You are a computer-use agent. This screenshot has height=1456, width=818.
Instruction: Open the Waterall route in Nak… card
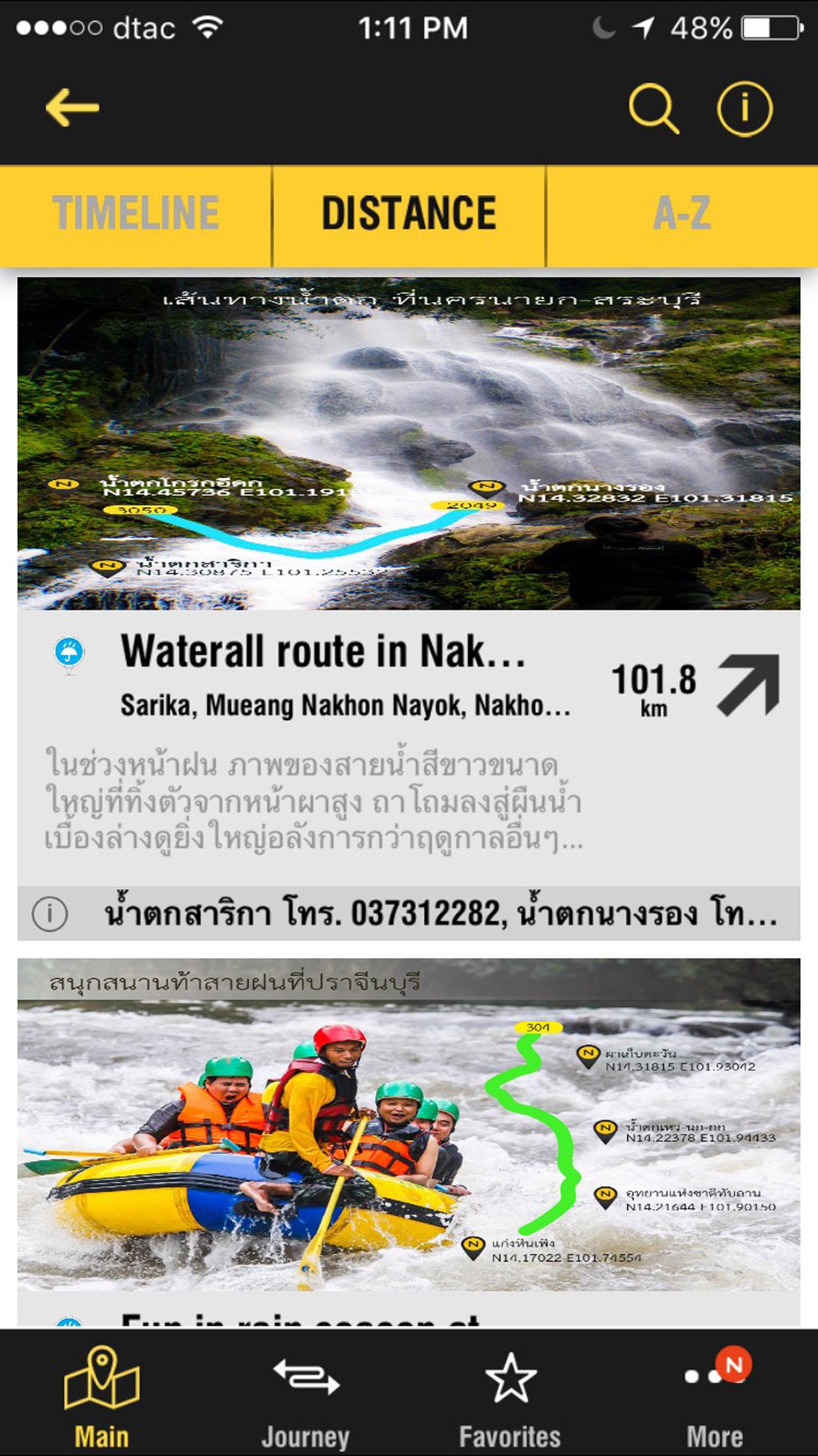pos(323,652)
